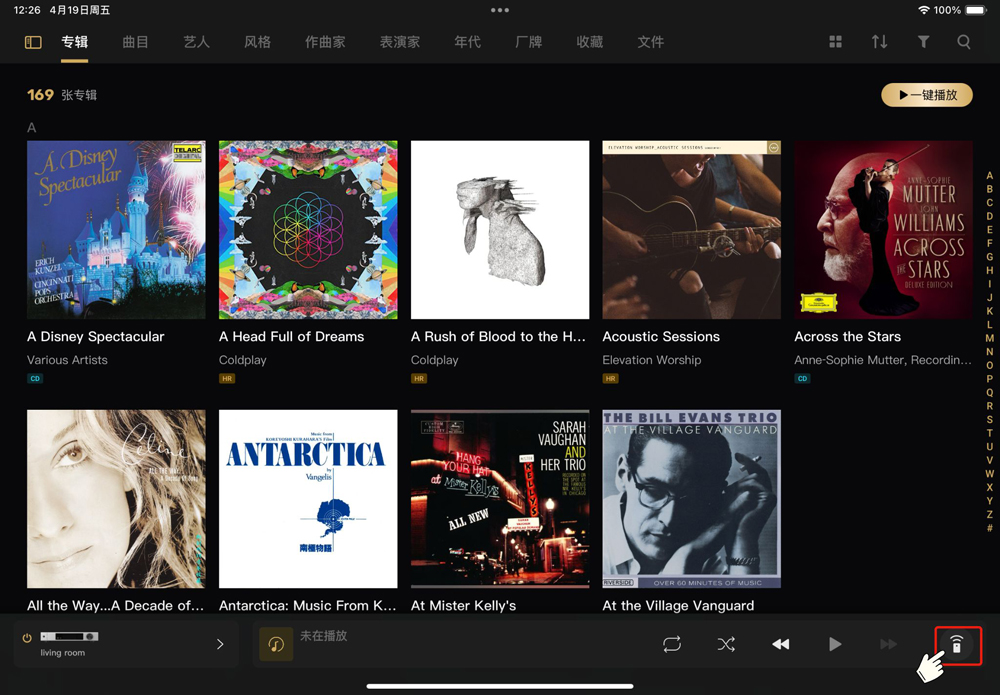Image resolution: width=1000 pixels, height=695 pixels.
Task: Open the Across the Stars album
Action: pos(883,230)
